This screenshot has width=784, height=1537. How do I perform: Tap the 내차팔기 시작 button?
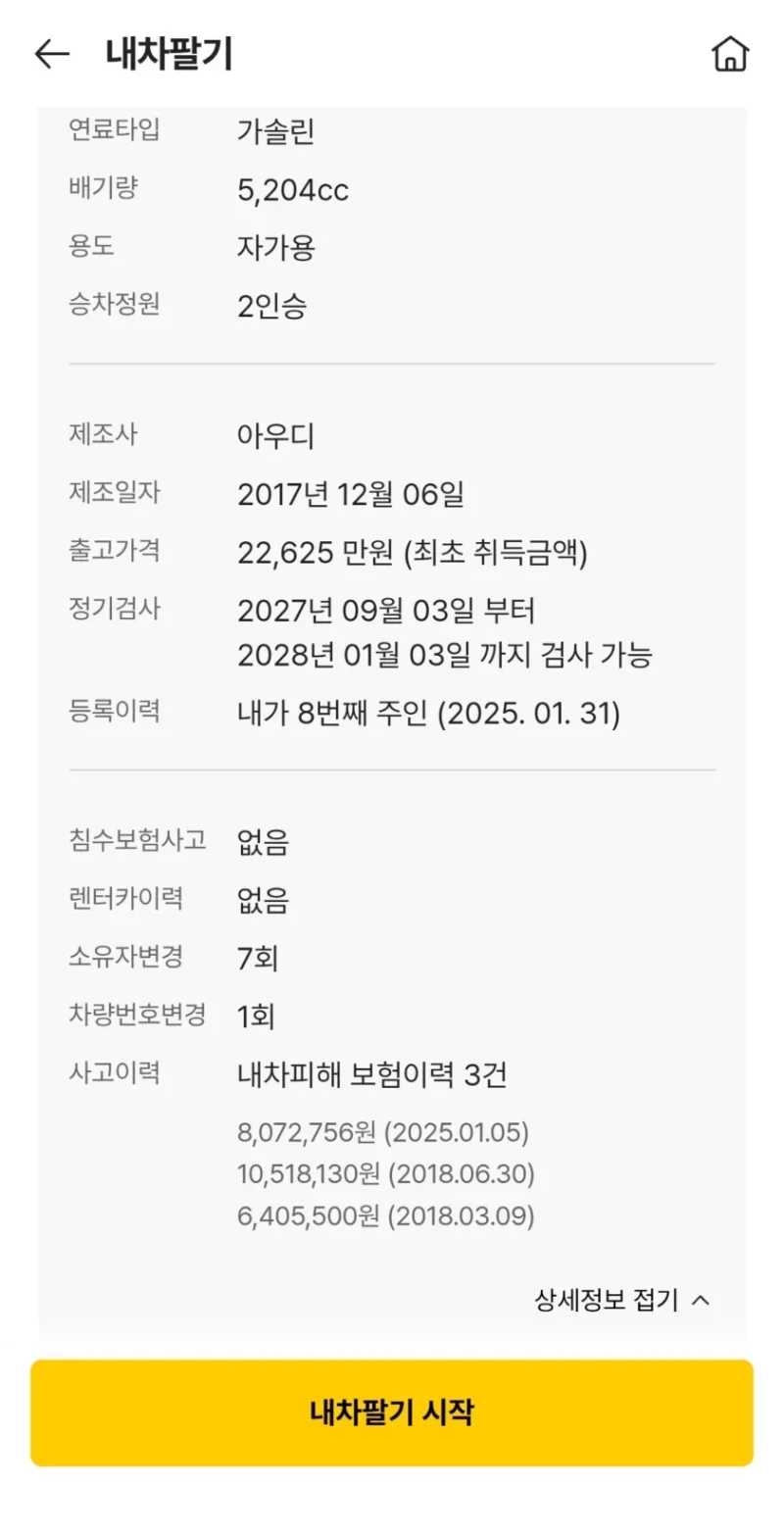click(392, 1413)
